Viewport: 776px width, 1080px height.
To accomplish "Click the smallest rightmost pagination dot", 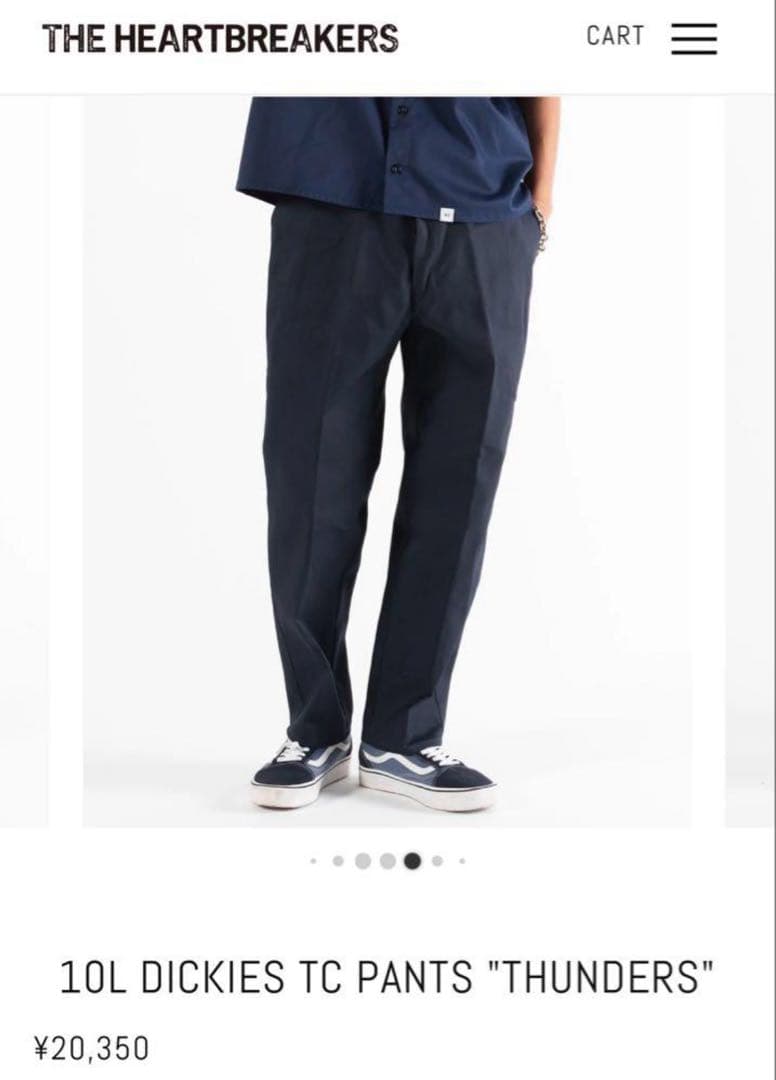I will click(461, 860).
